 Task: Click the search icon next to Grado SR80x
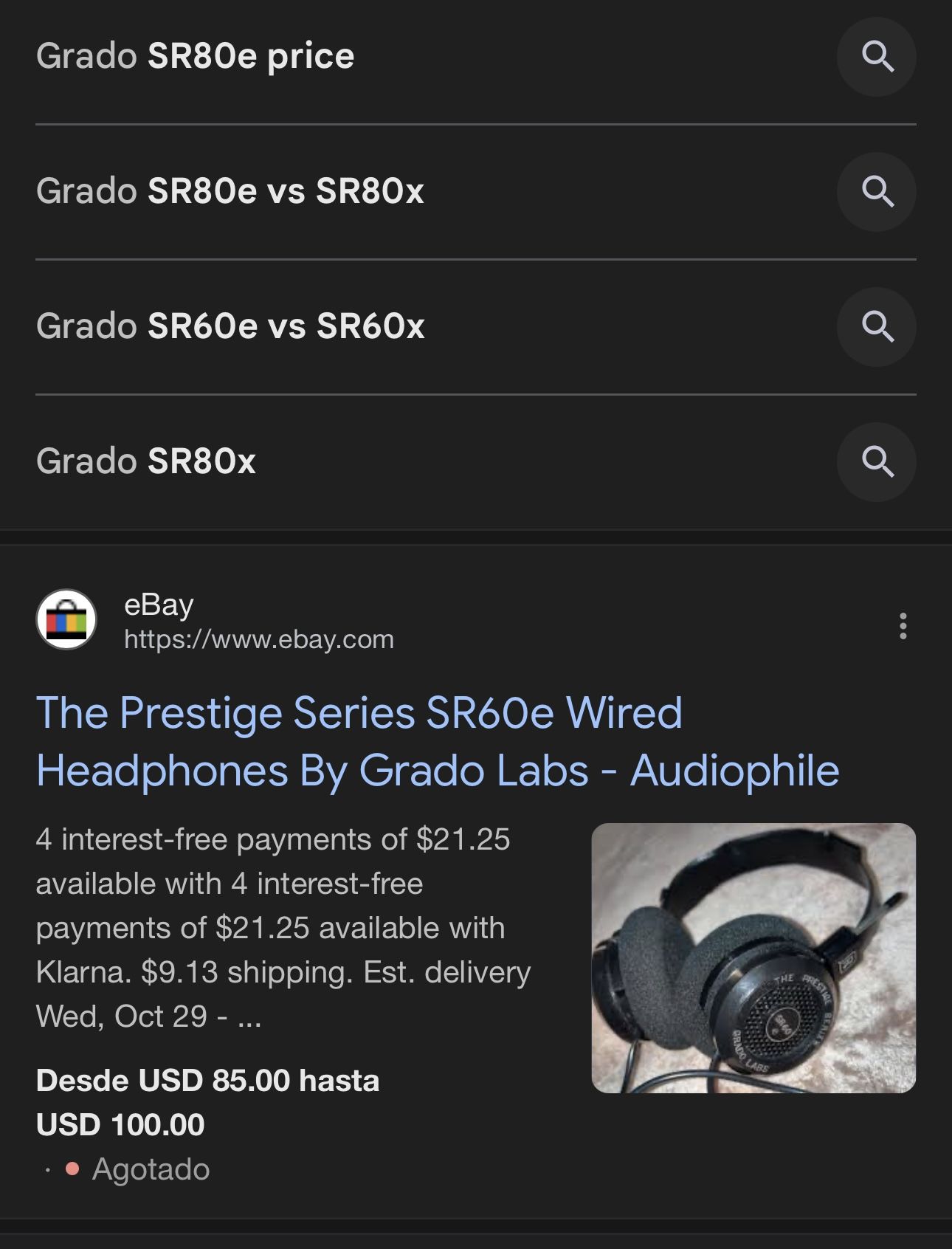pos(877,462)
